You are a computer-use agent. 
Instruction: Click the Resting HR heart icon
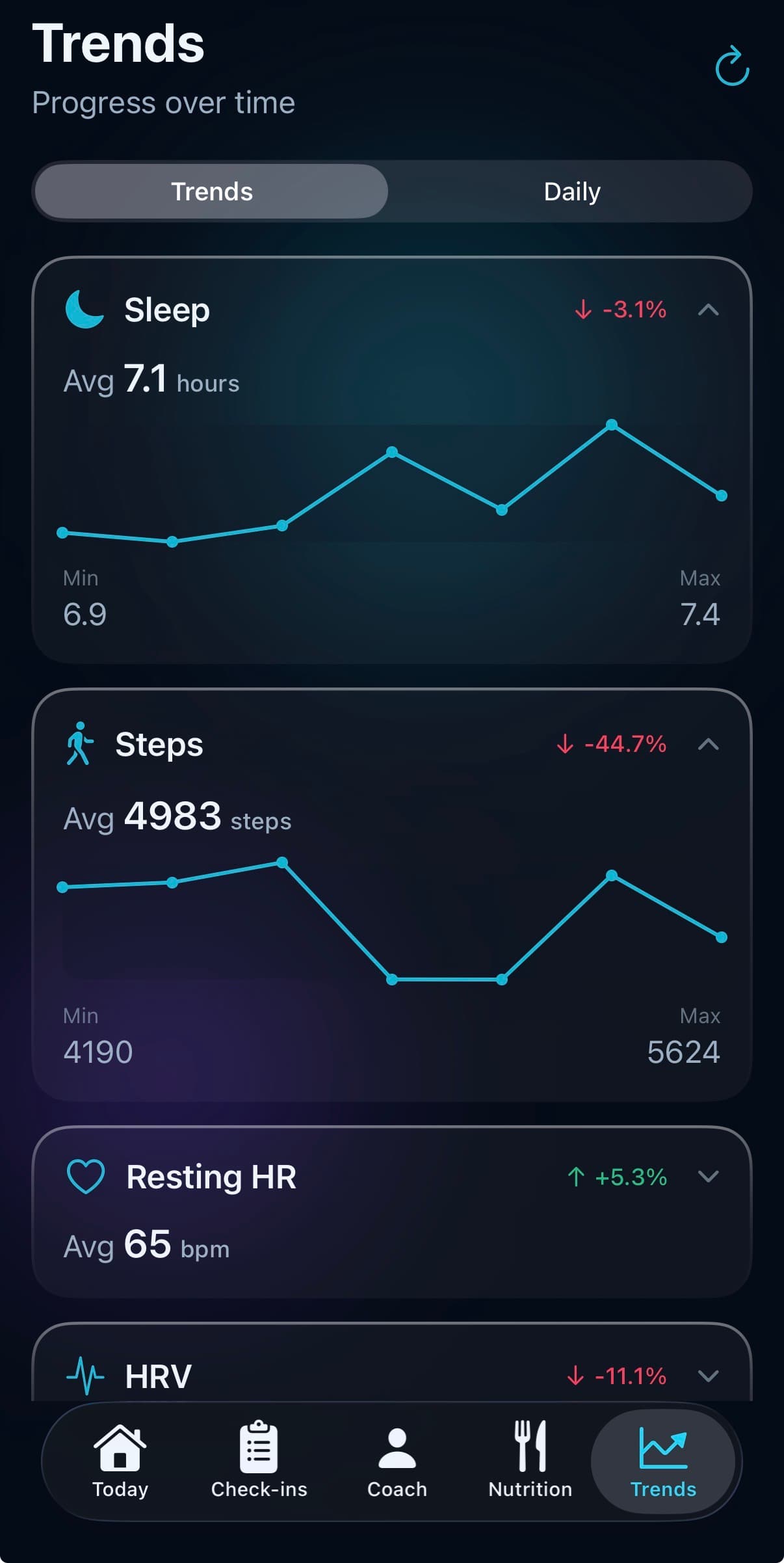click(x=88, y=1177)
